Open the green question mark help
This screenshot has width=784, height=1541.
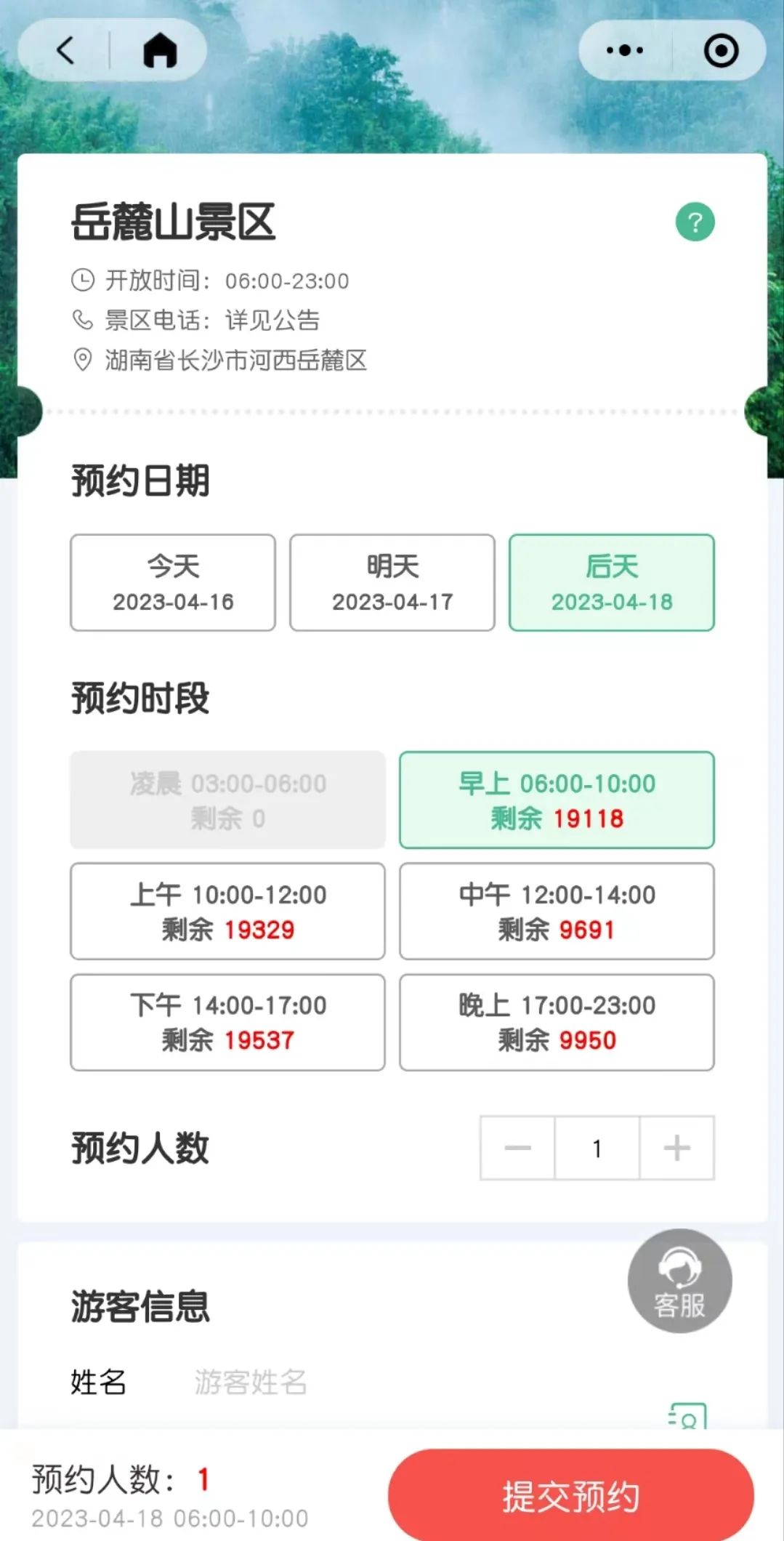coord(695,222)
